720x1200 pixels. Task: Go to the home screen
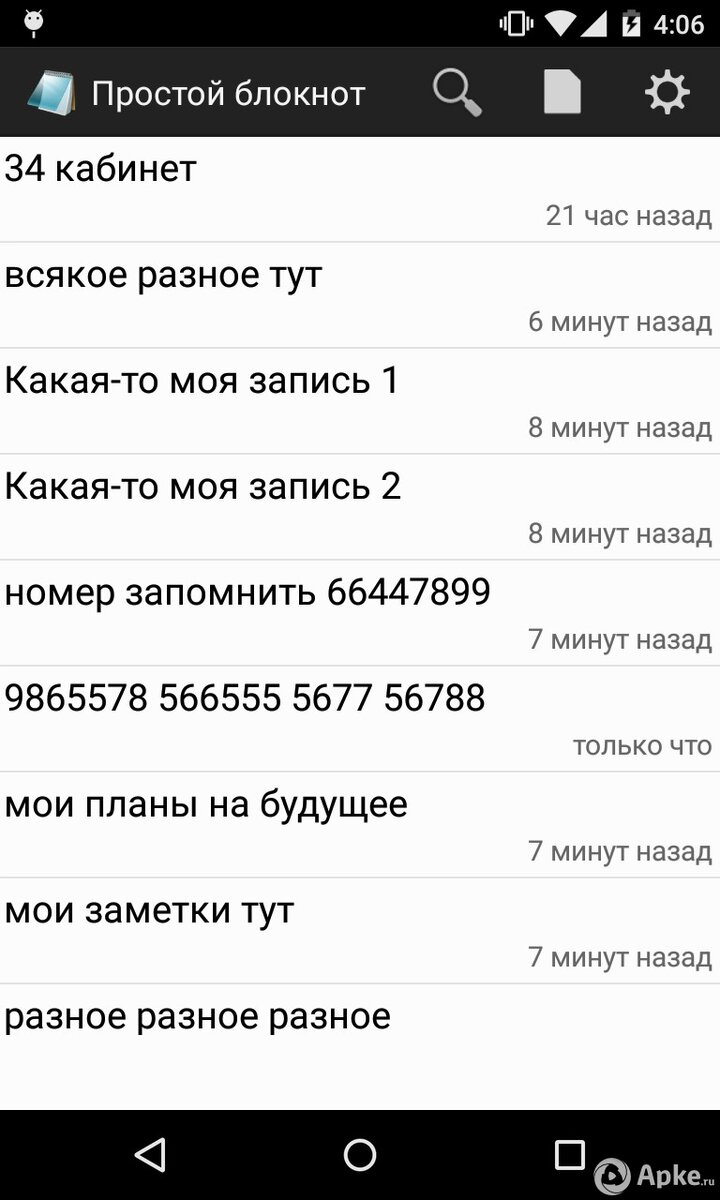point(360,1155)
